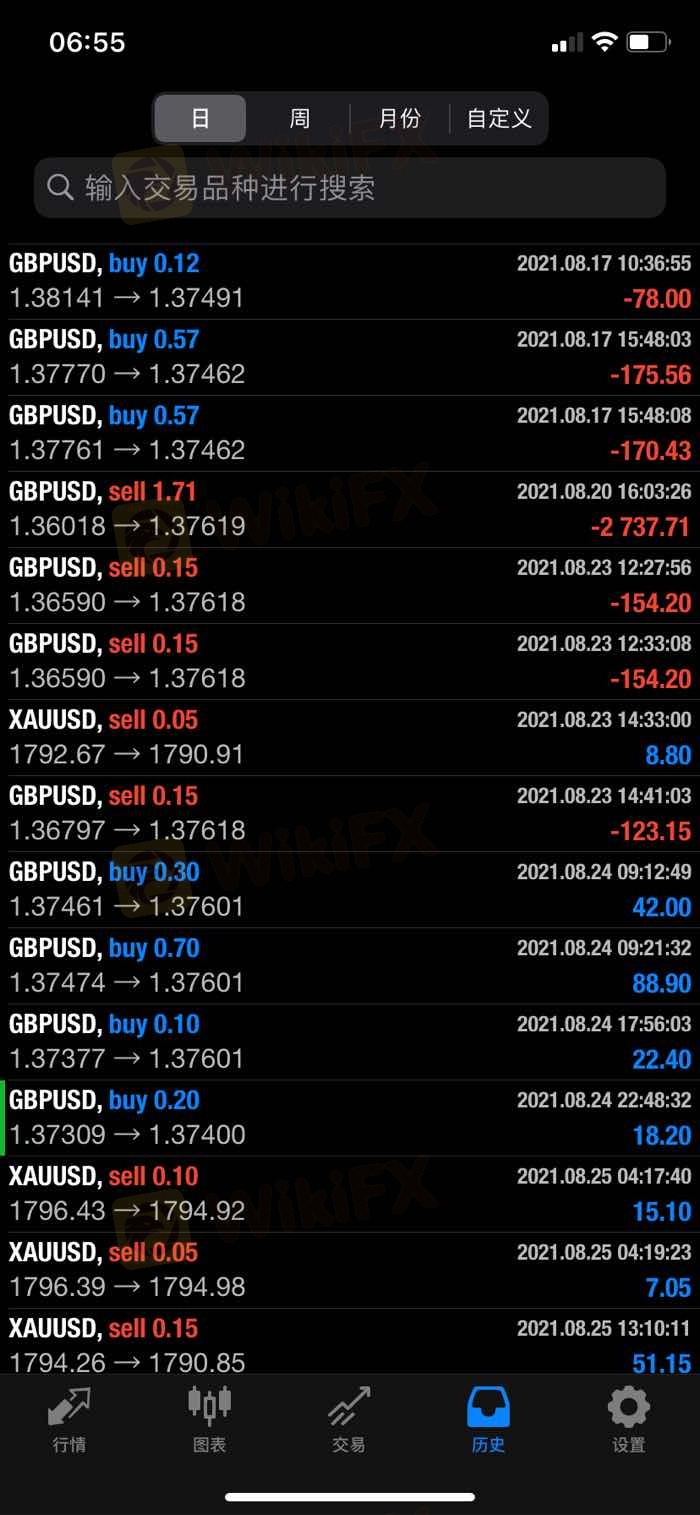Screen dimensions: 700x1515
Task: Open the GBPUSD buy 0.10 trade row
Action: point(350,1042)
